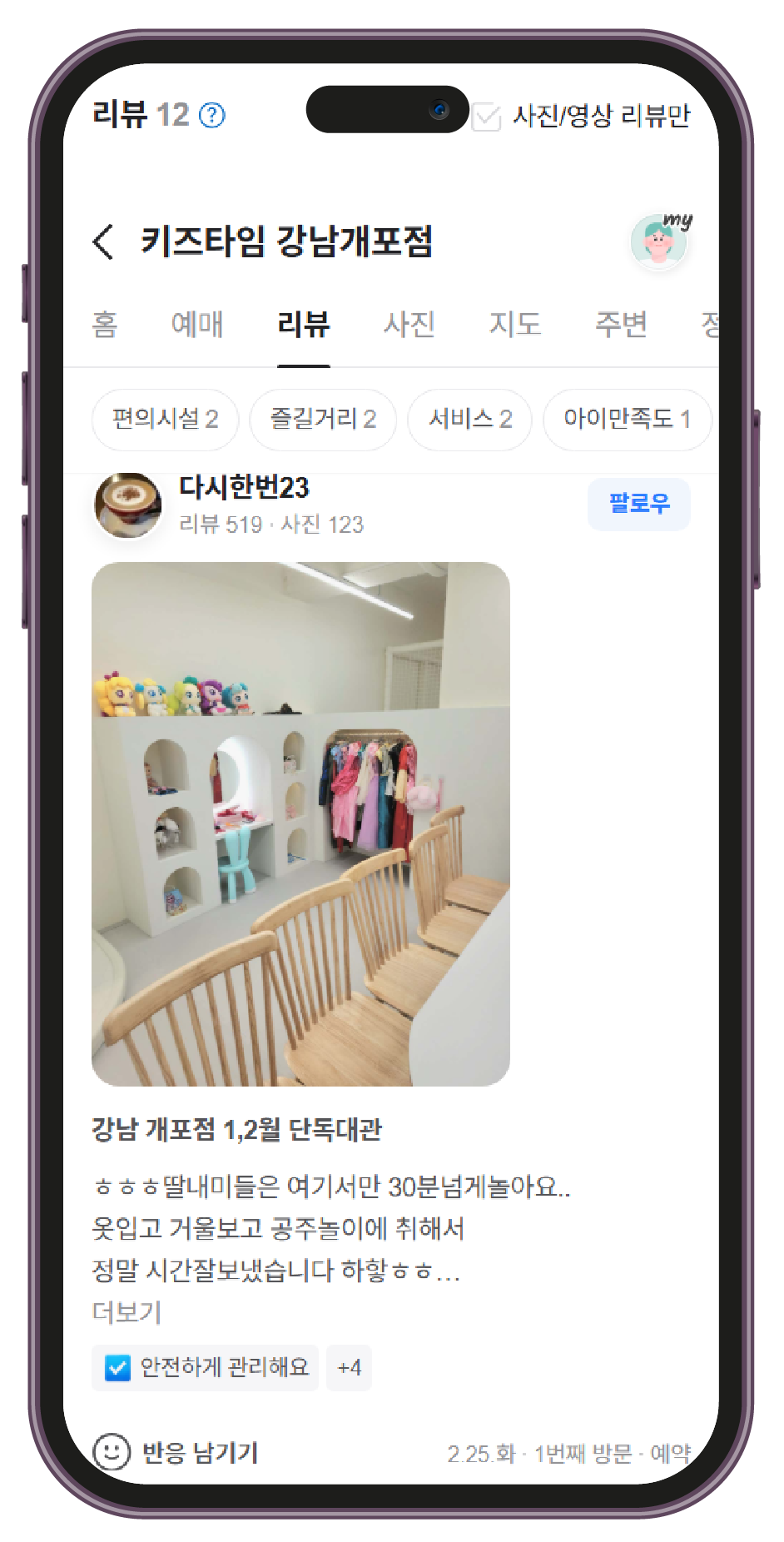The width and height of the screenshot is (784, 1542).
Task: Open 다시한번23's profile picture
Action: [128, 505]
